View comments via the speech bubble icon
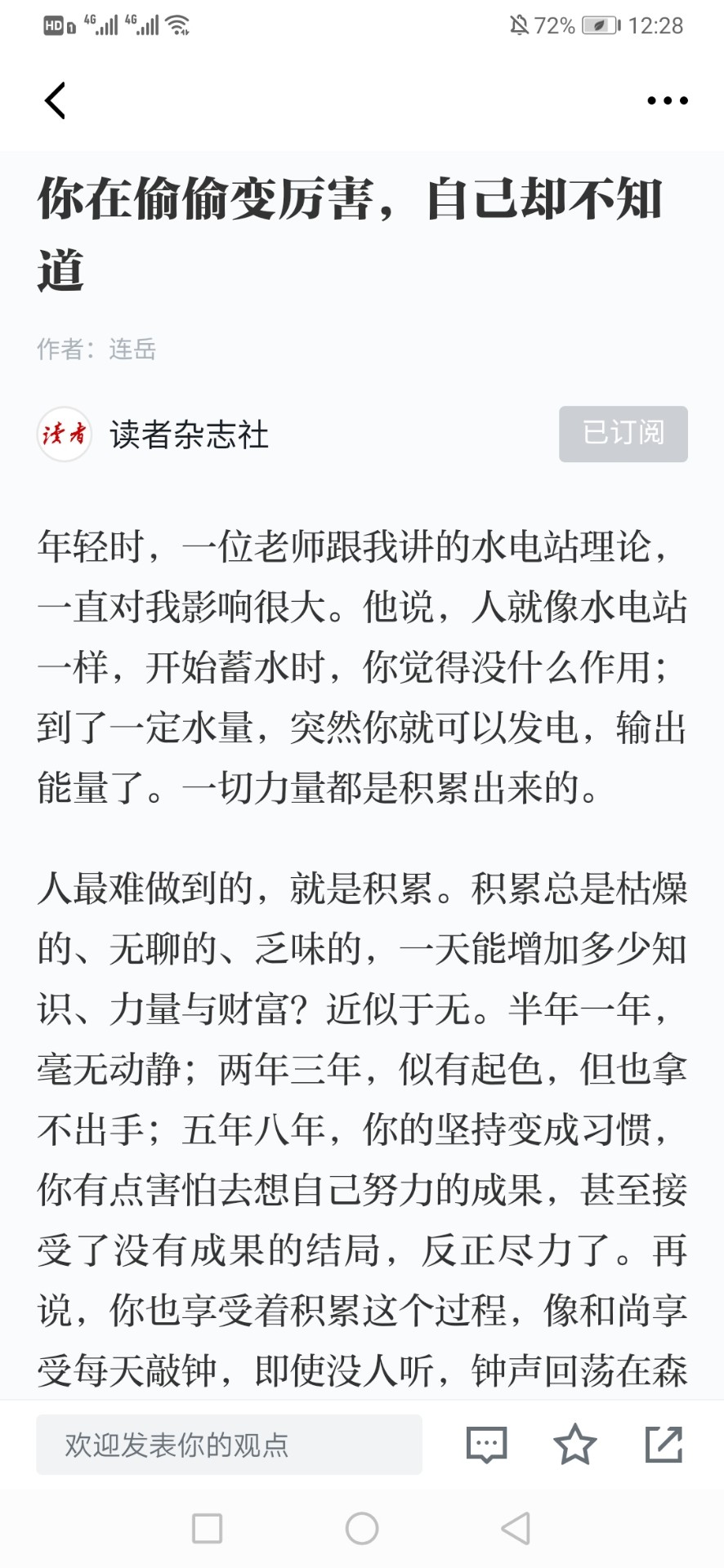 (486, 1445)
